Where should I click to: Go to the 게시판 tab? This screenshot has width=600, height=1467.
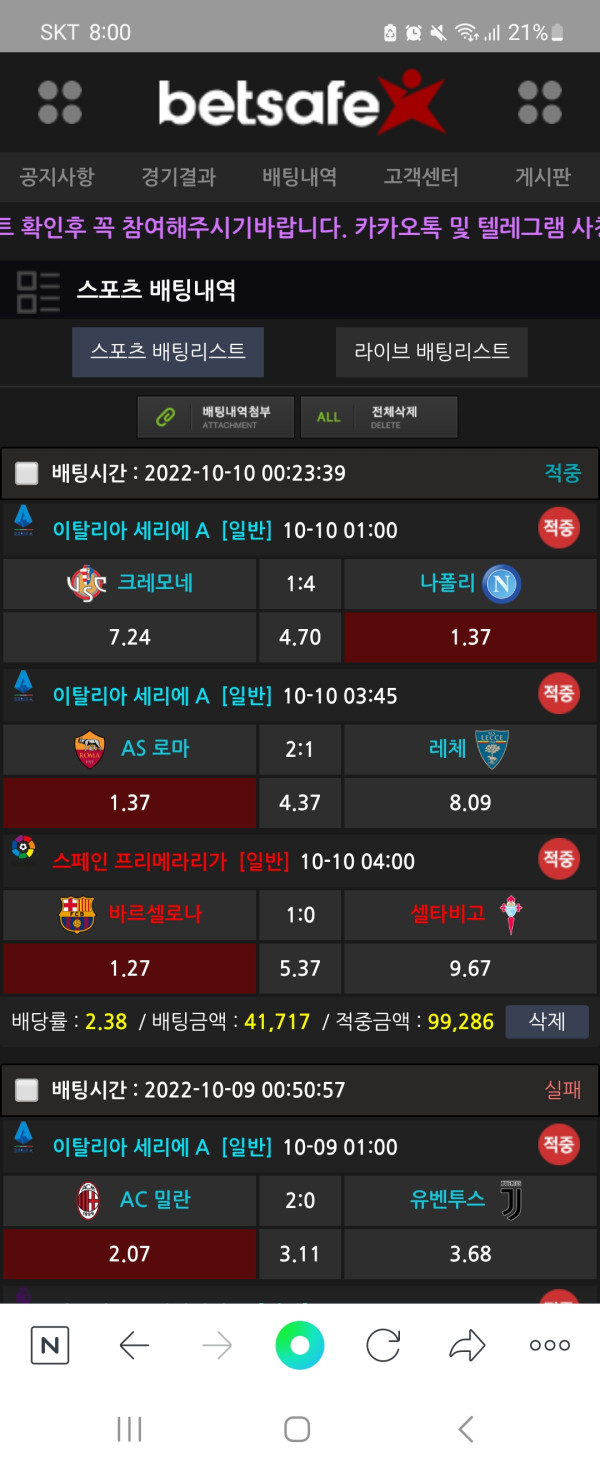(x=542, y=178)
